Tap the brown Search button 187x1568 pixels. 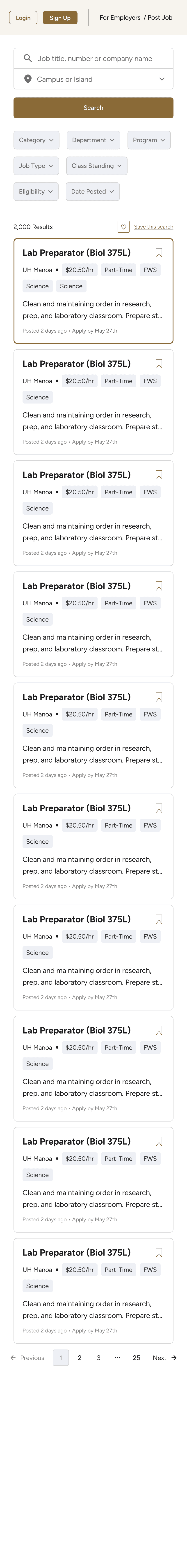pos(93,108)
